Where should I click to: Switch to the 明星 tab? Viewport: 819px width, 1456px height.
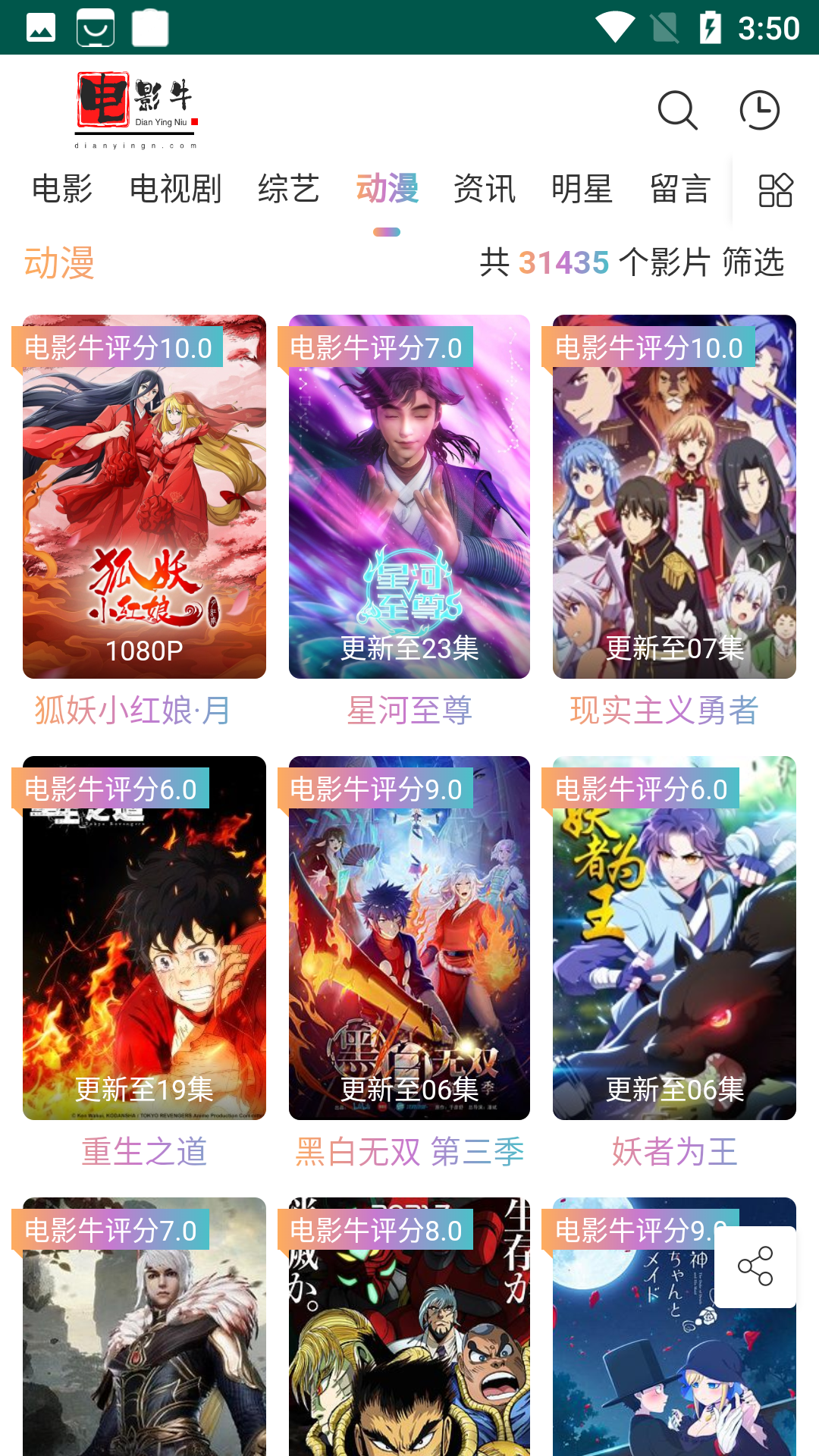point(582,189)
